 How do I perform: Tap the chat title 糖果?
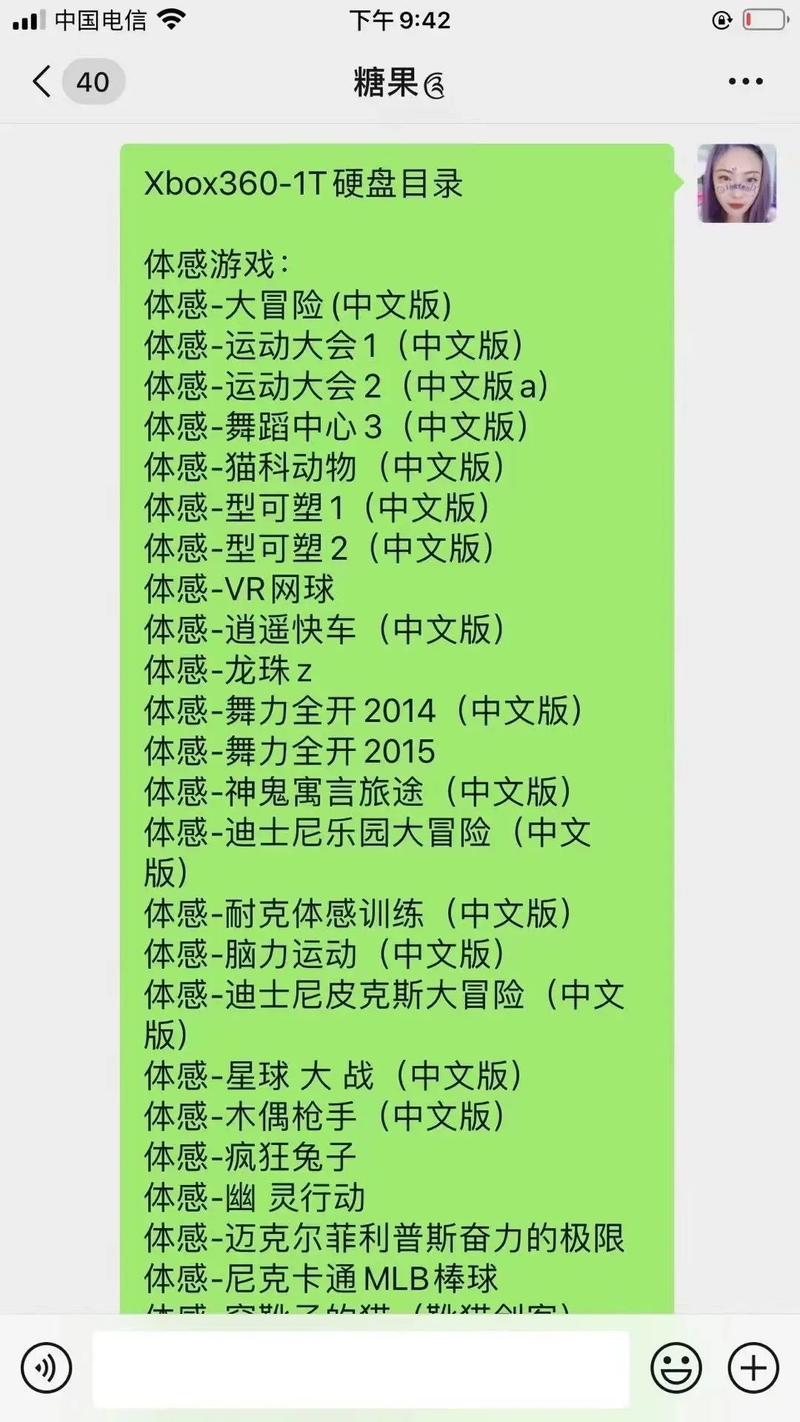pos(396,82)
